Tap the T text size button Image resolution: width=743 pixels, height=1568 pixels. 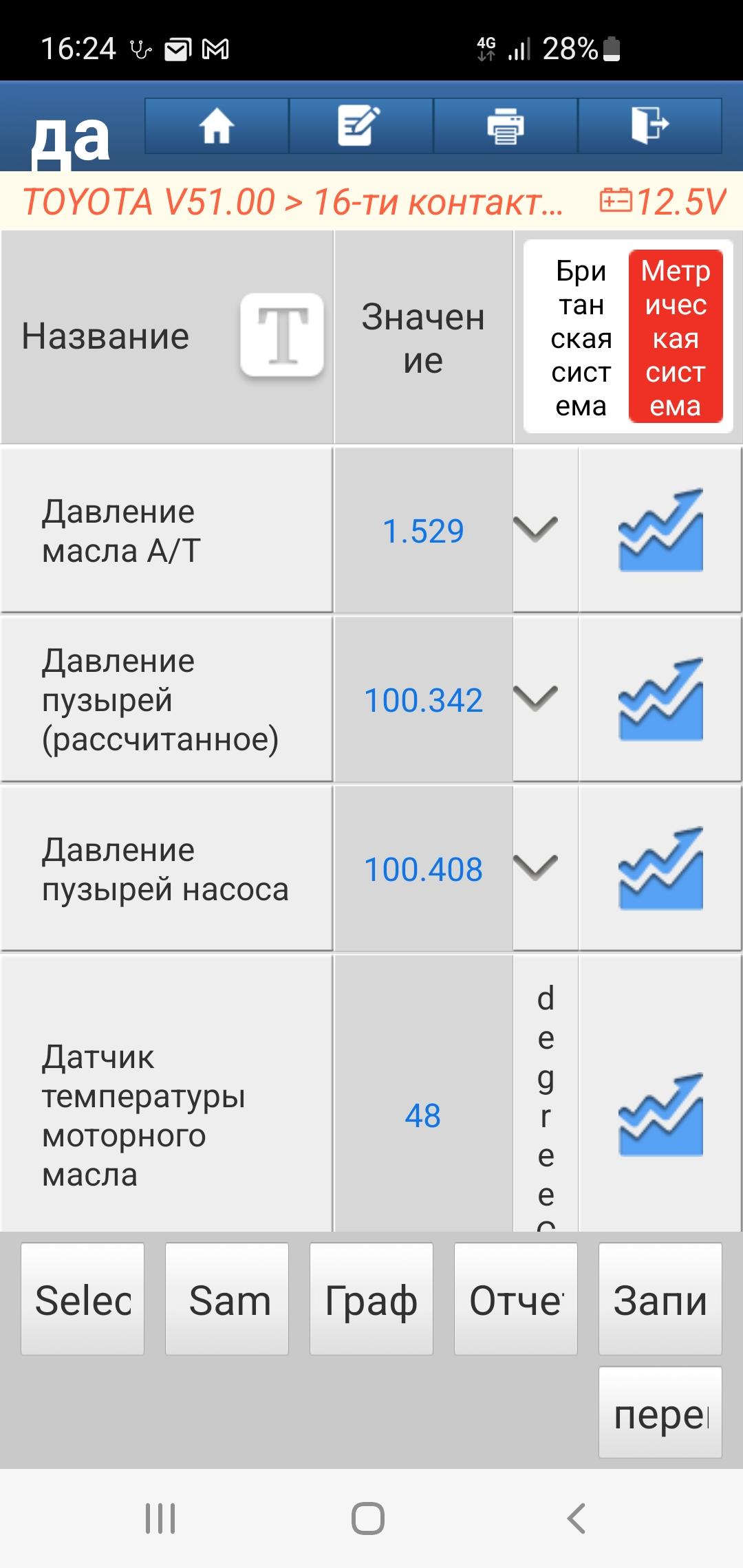[282, 335]
